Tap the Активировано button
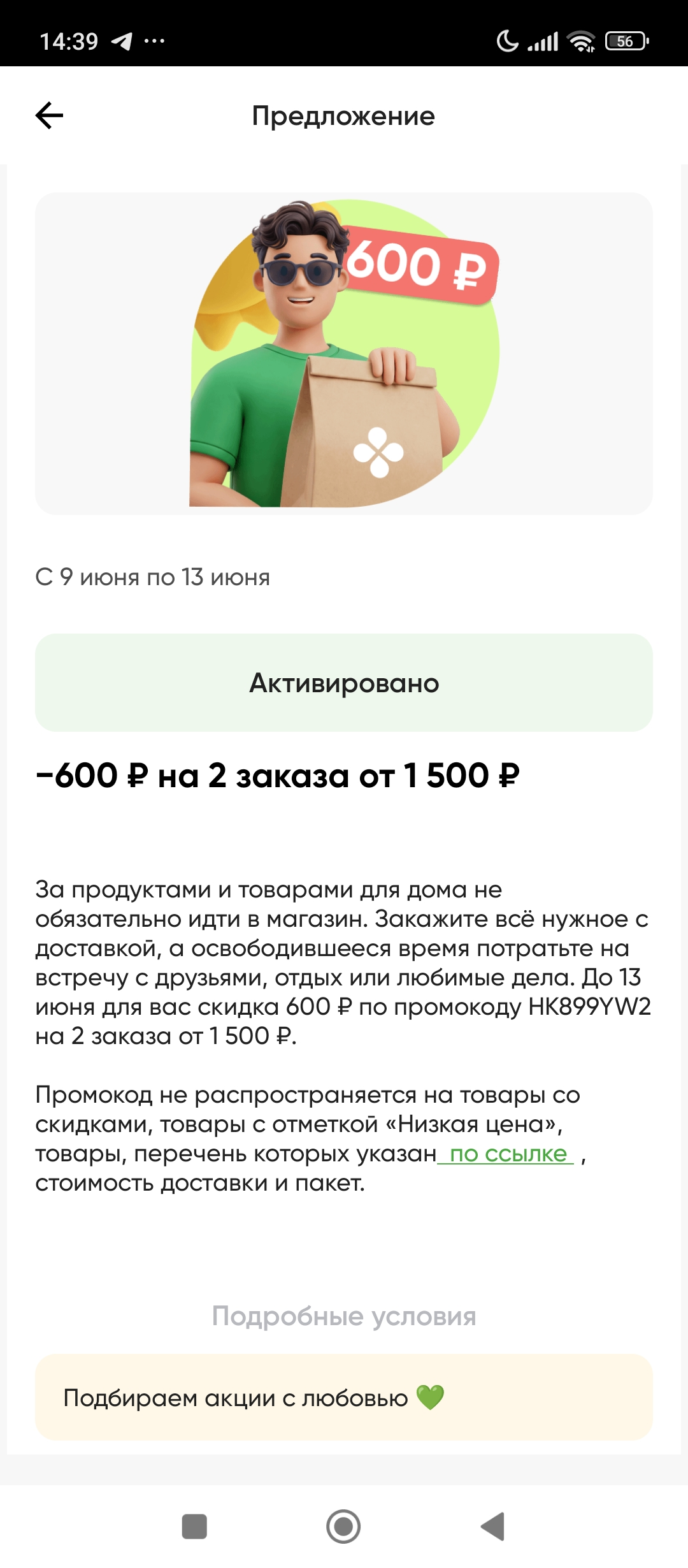This screenshot has width=688, height=1568. pyautogui.click(x=344, y=683)
